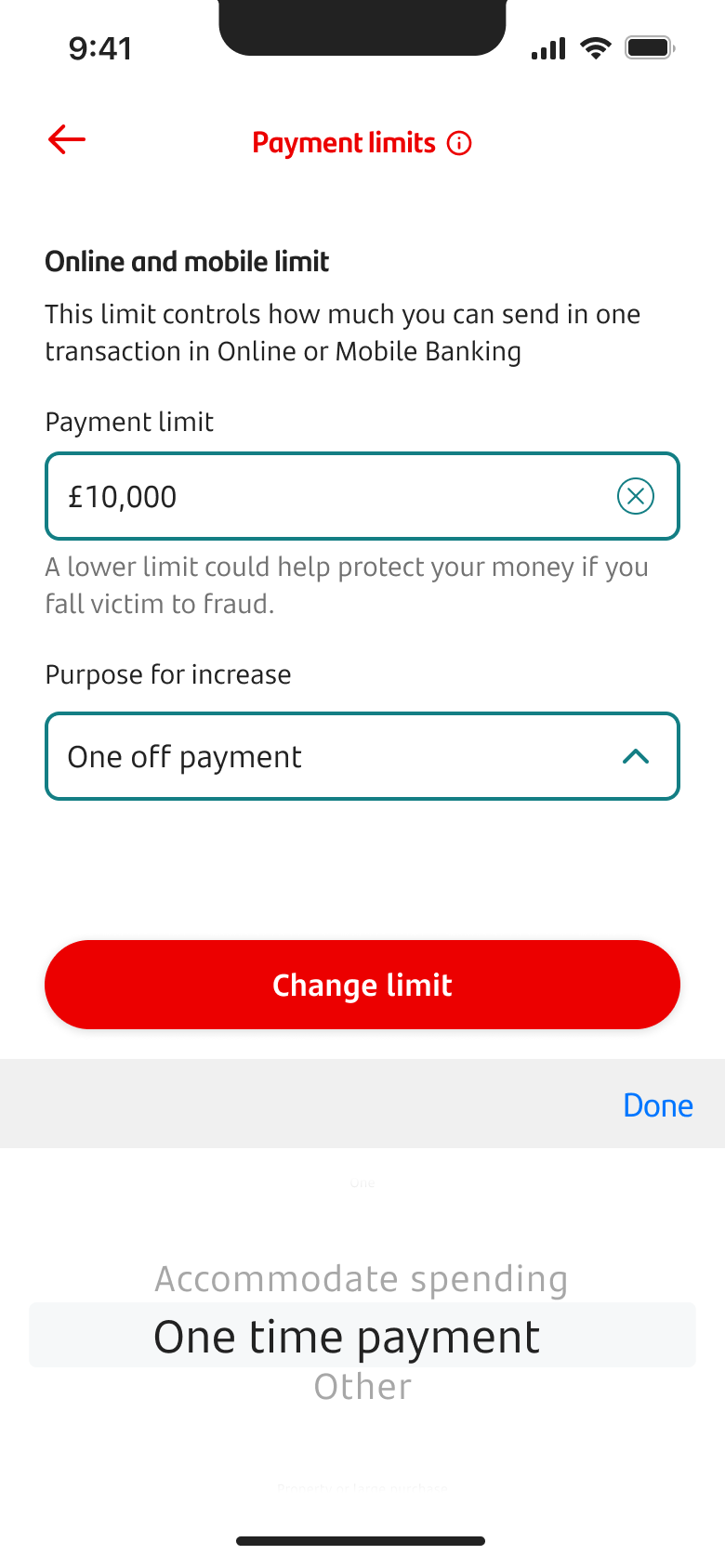Viewport: 725px width, 1568px height.
Task: Click inside the payment limit input field
Action: click(279, 496)
